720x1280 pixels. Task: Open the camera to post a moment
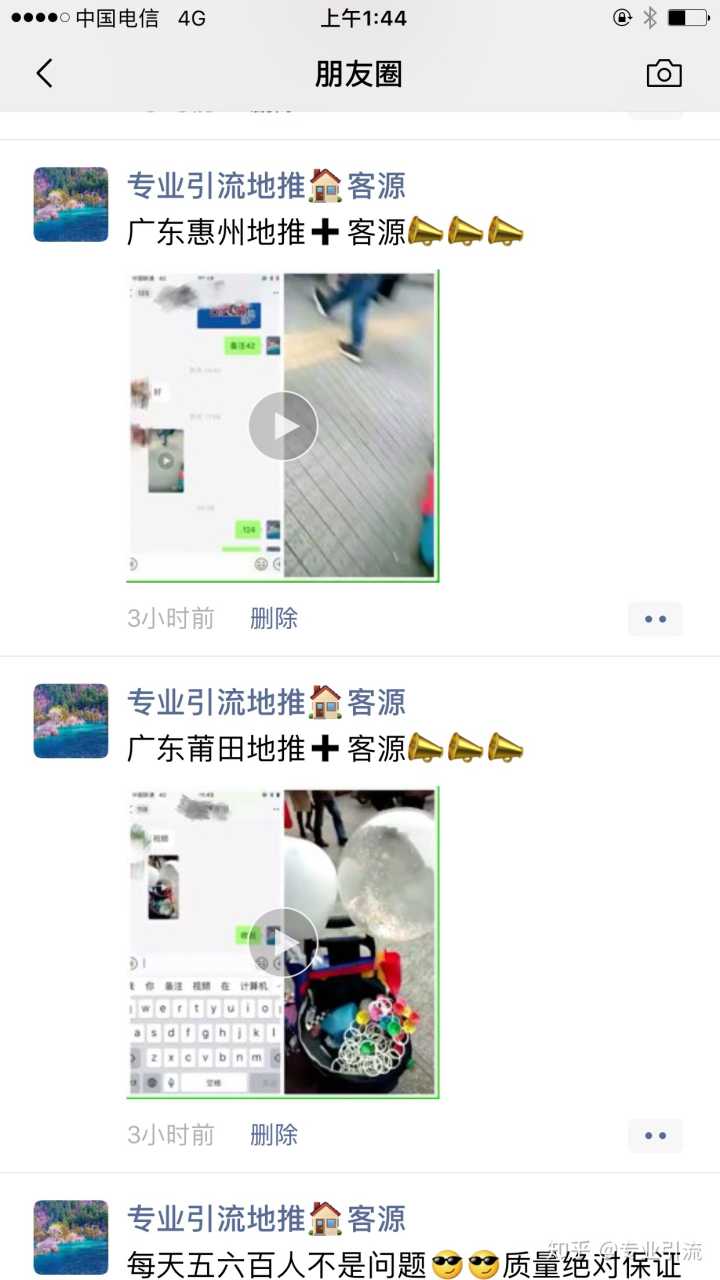pos(664,74)
